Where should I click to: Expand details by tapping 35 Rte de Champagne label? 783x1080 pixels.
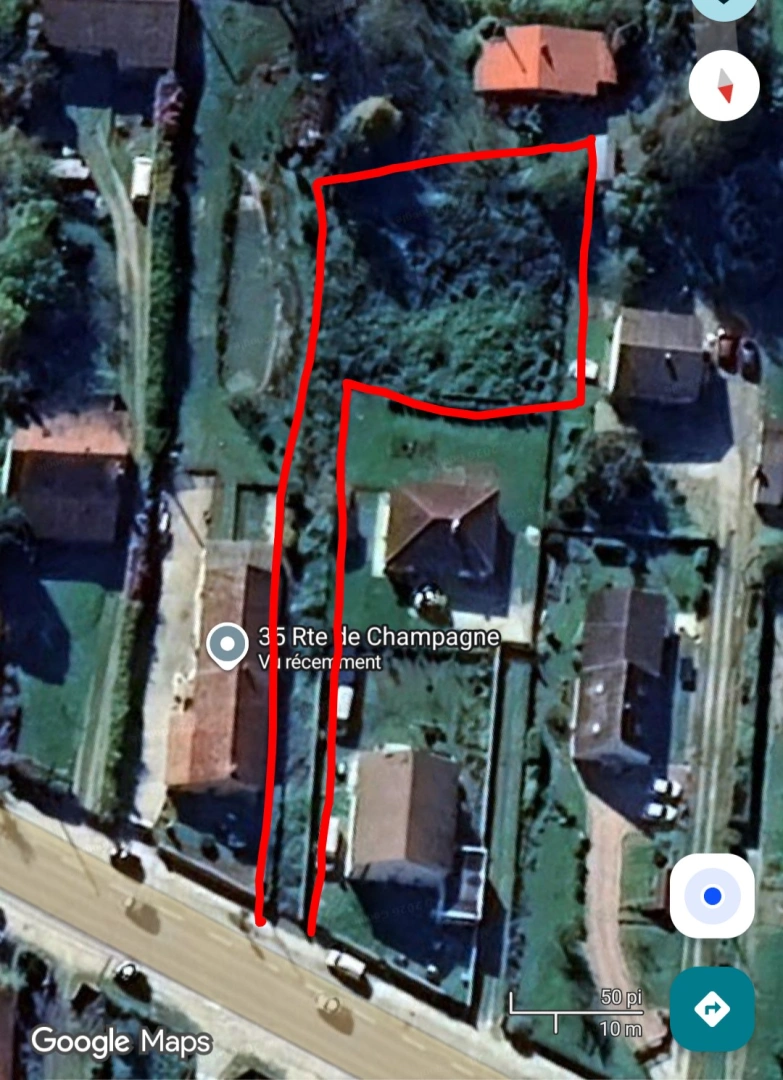(x=380, y=636)
